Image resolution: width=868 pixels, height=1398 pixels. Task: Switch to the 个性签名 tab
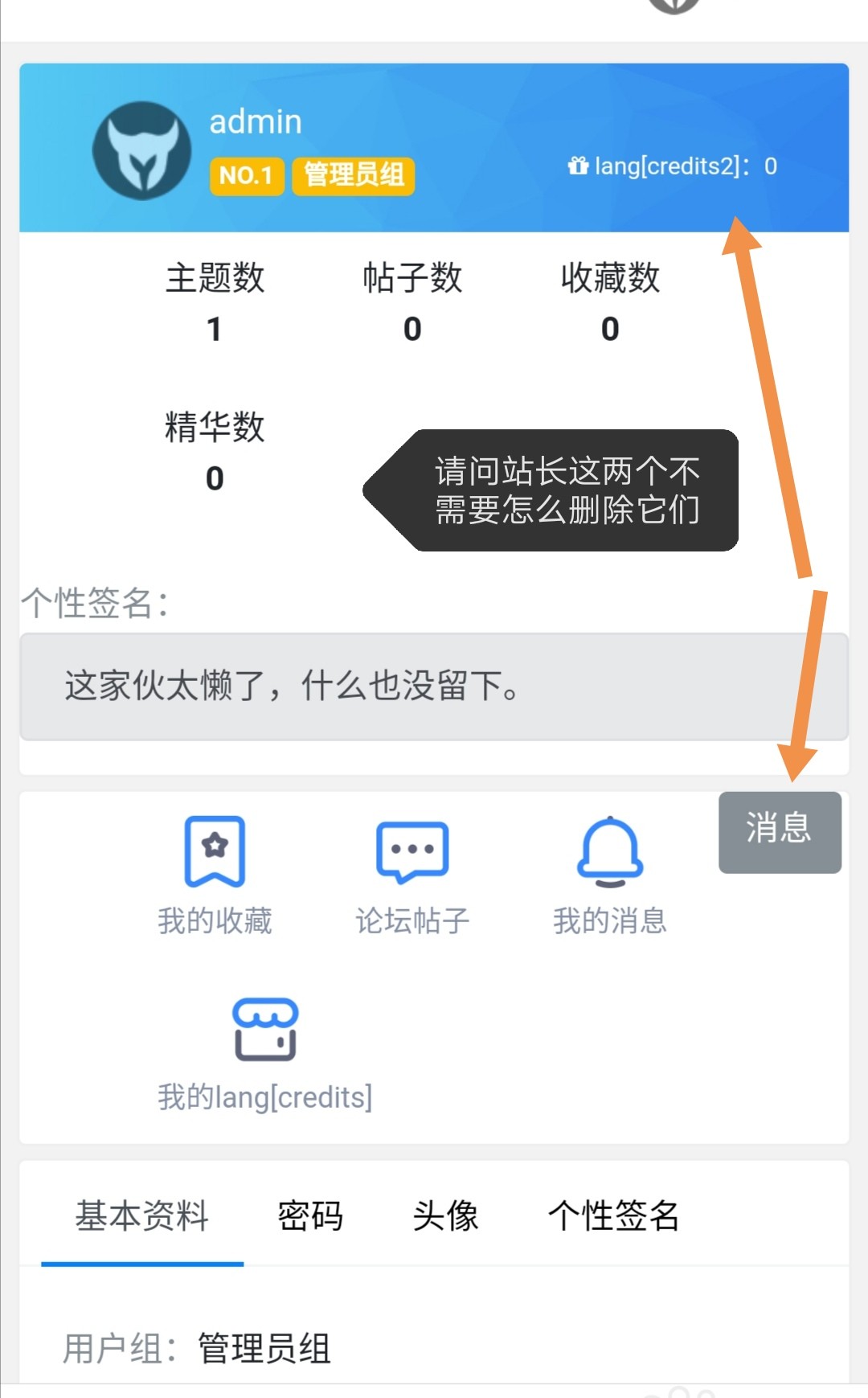(613, 1216)
